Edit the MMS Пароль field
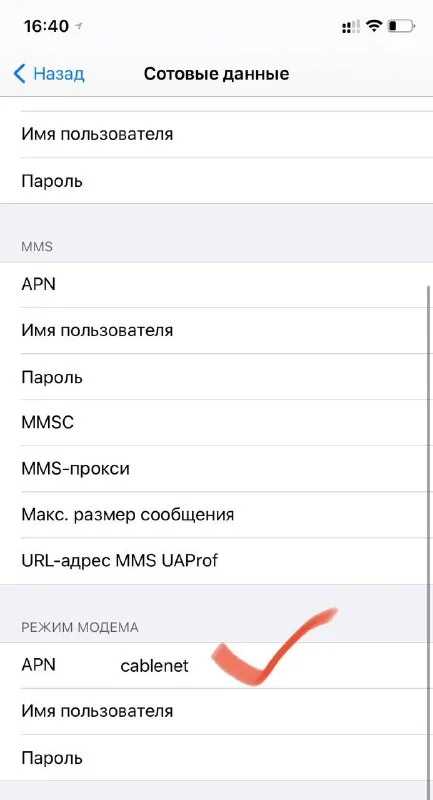 point(216,377)
